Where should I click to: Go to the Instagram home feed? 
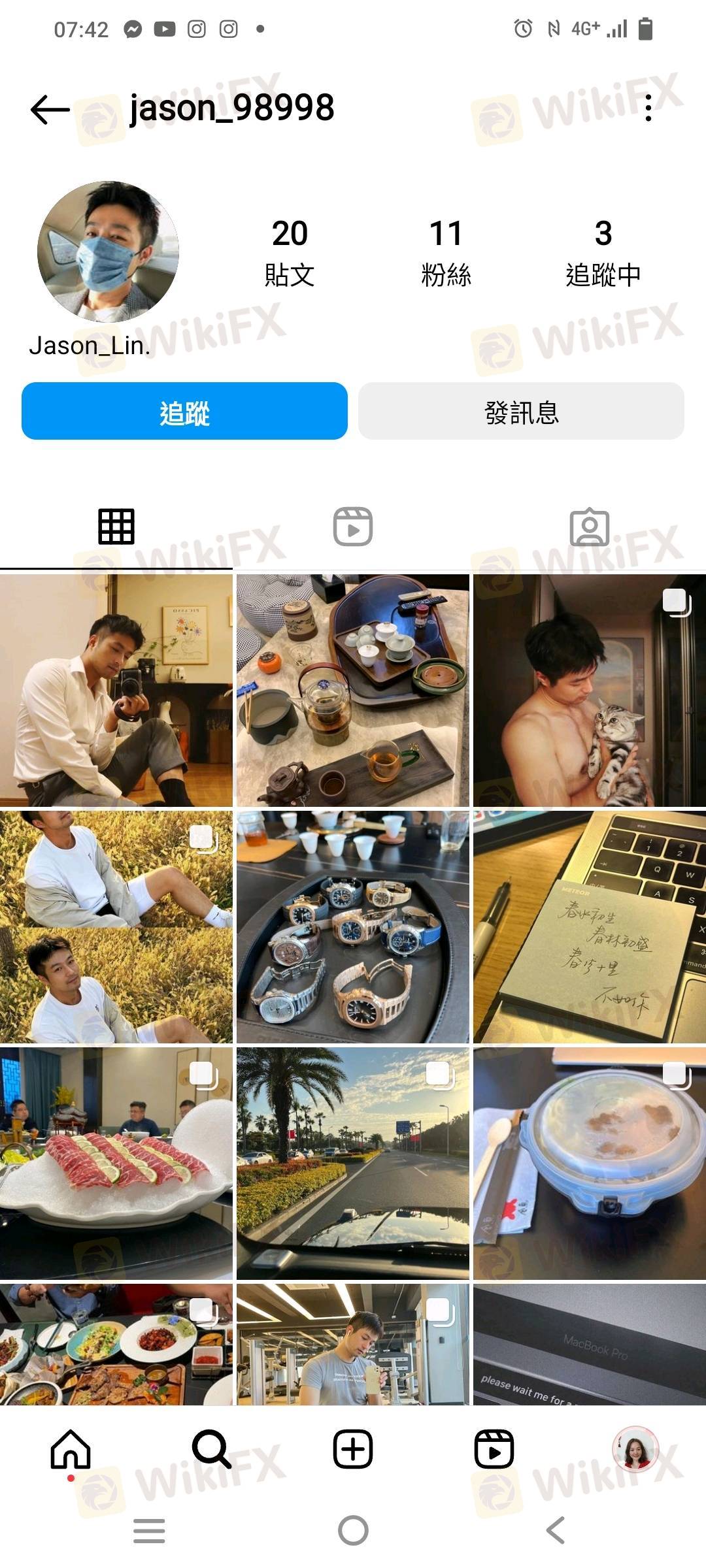point(71,1449)
